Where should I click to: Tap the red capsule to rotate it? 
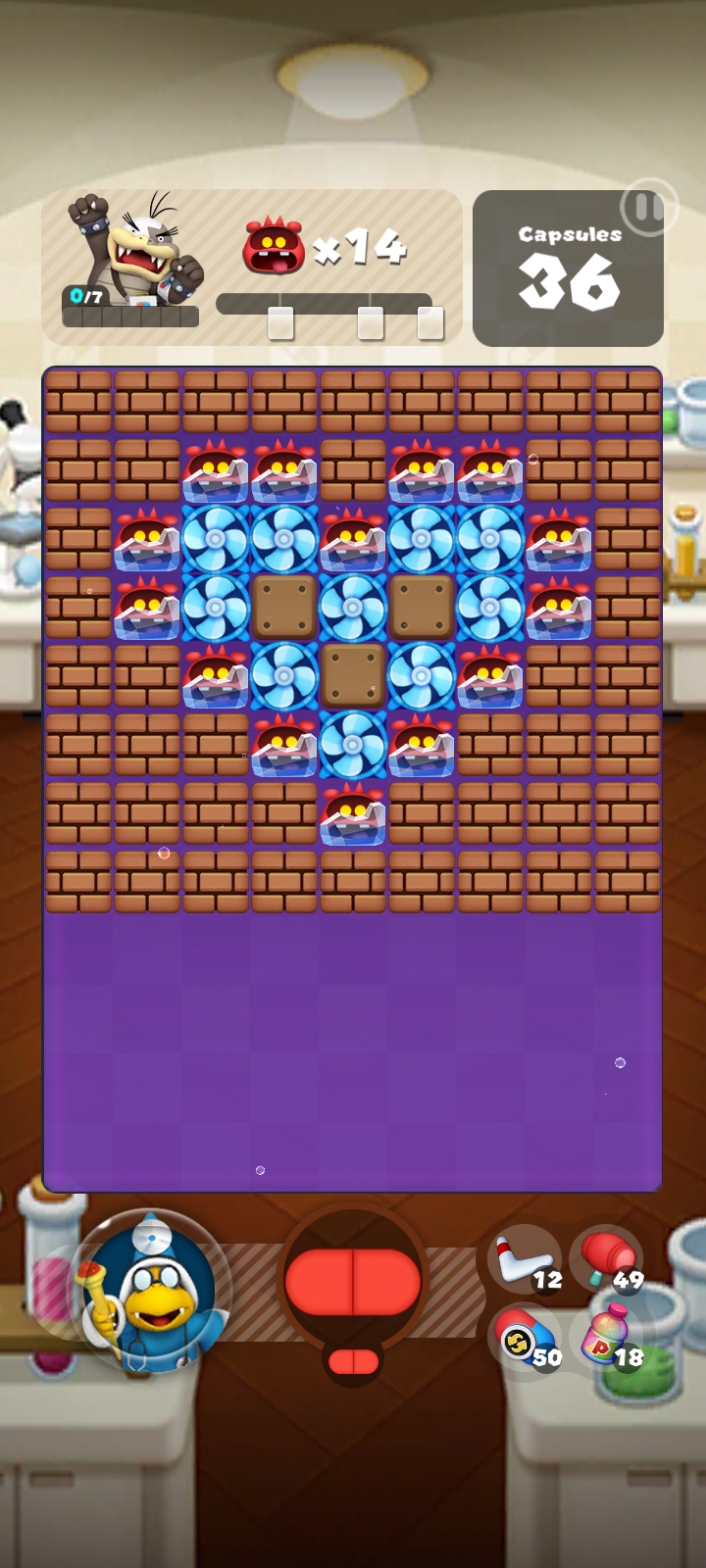pos(353,1282)
